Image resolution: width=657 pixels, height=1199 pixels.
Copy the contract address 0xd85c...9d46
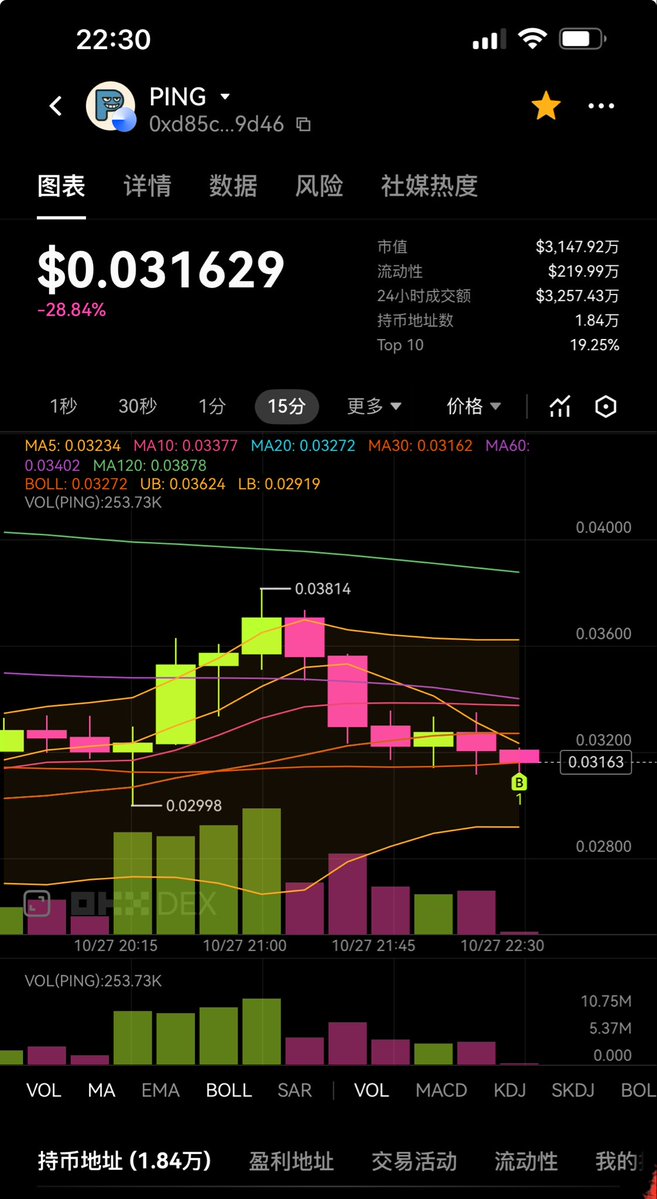click(x=304, y=125)
